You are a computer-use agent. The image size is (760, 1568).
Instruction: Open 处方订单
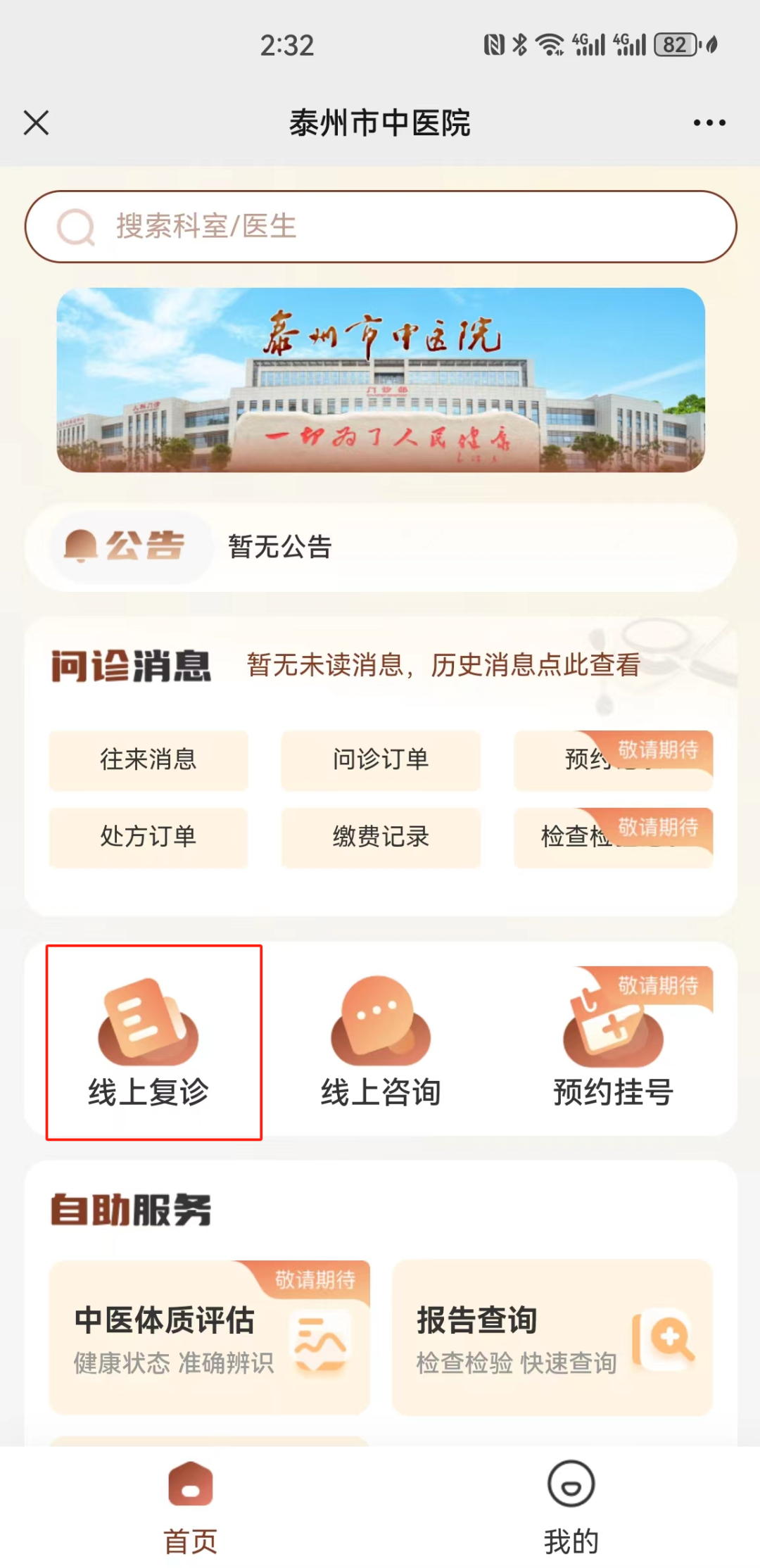pyautogui.click(x=148, y=837)
